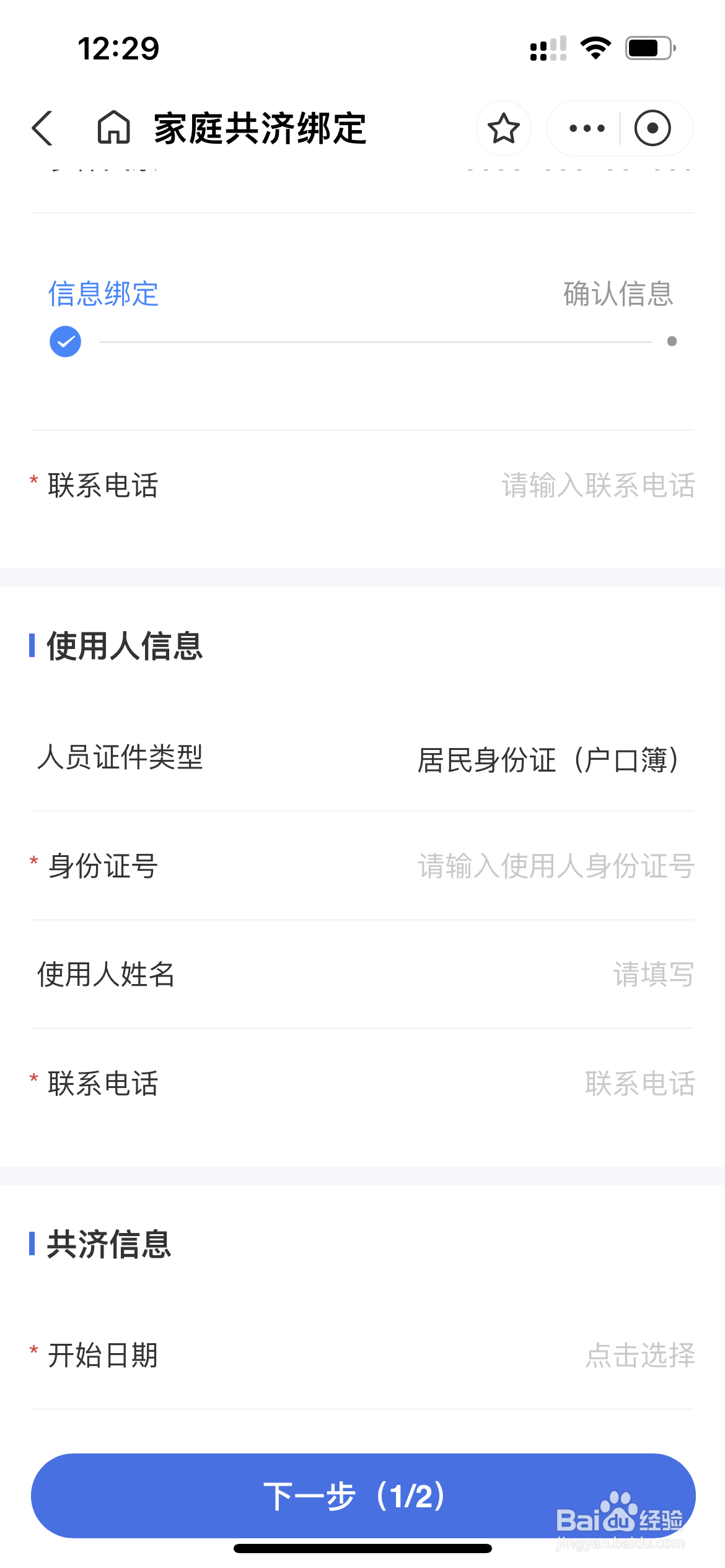Image resolution: width=725 pixels, height=1568 pixels.
Task: Tap 下一步 (1/2) to continue
Action: (x=363, y=1496)
